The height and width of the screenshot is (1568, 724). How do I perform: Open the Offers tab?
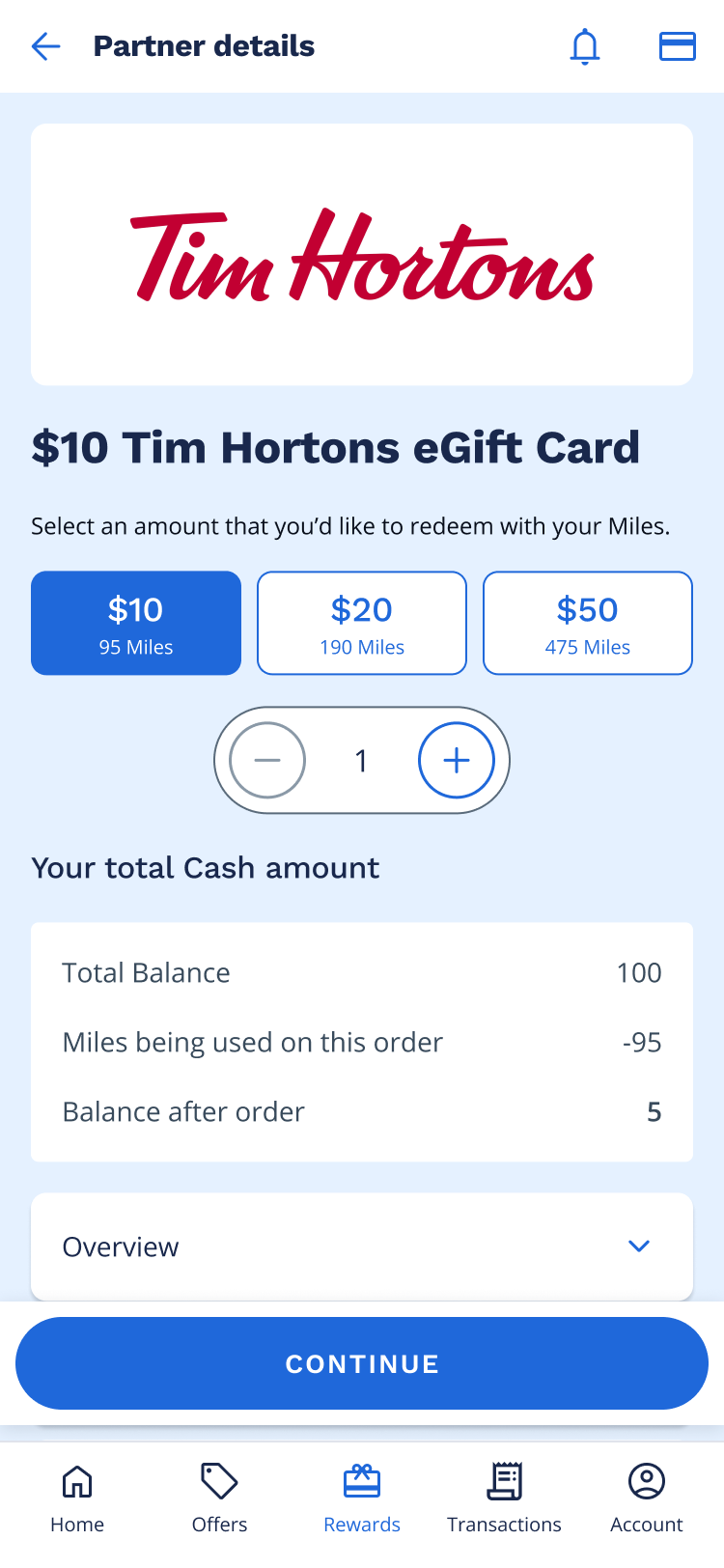point(219,1498)
